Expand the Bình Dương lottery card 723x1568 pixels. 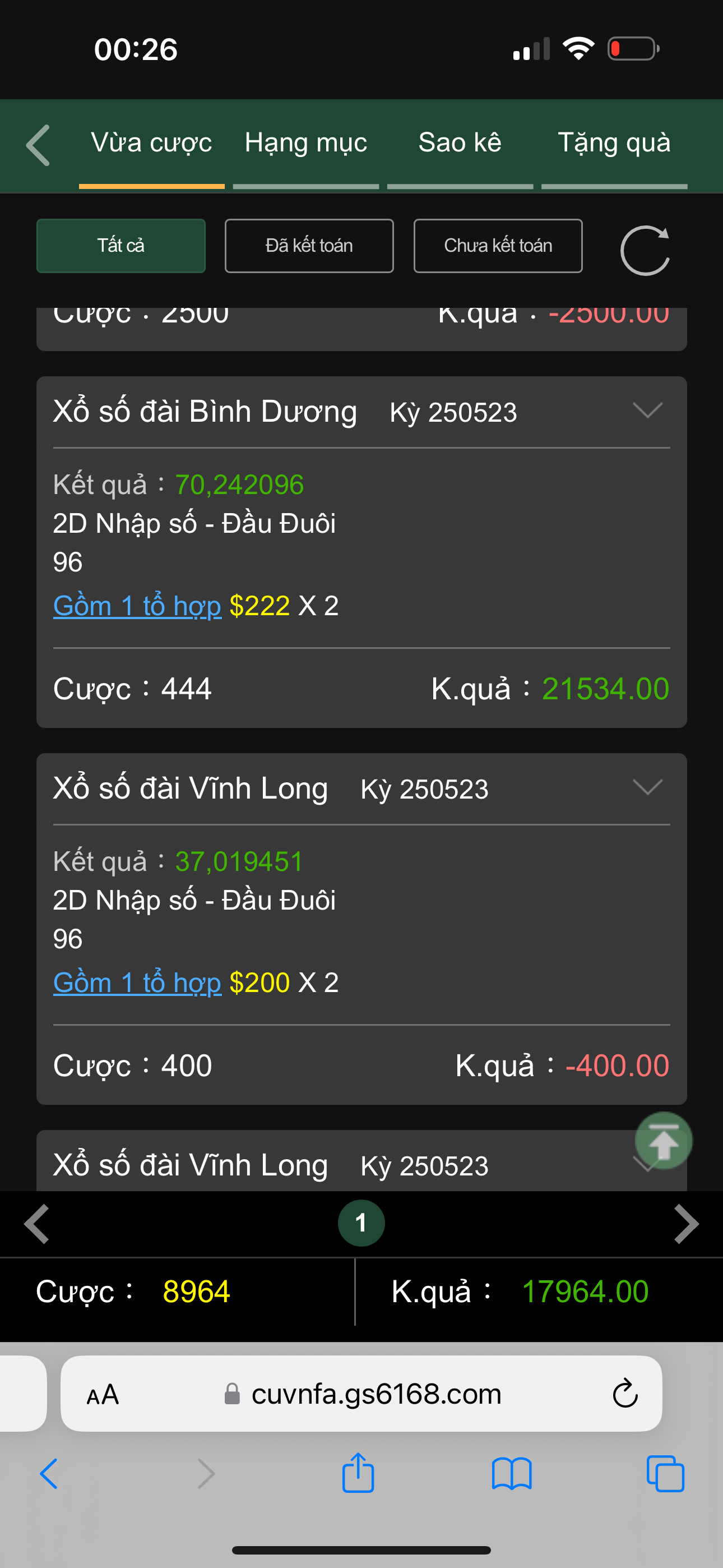(647, 411)
